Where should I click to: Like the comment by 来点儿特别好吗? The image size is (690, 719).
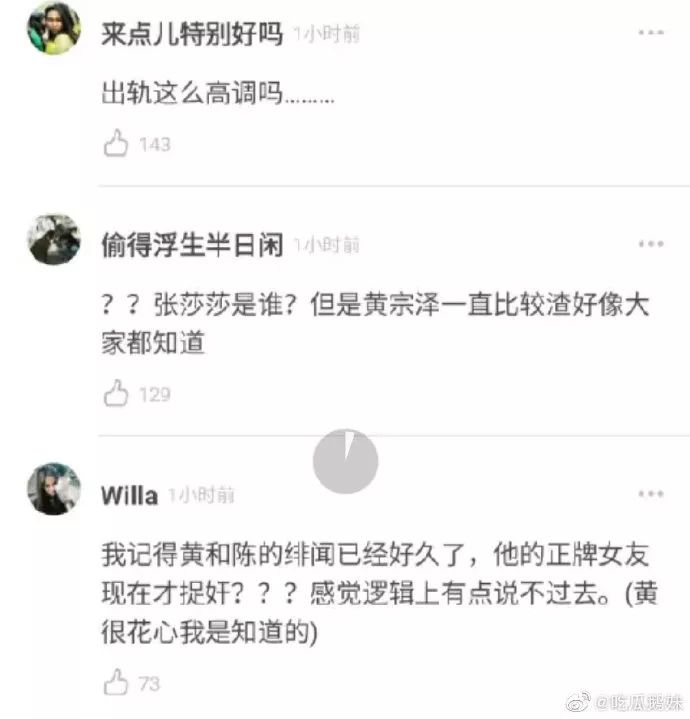click(x=117, y=145)
